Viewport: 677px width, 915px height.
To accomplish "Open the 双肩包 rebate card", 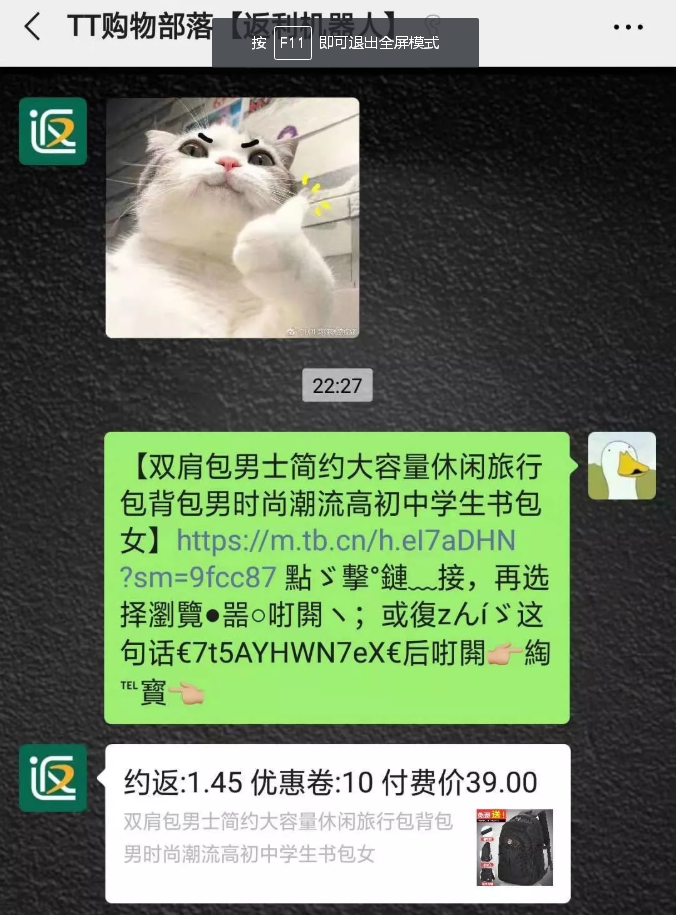I will (x=337, y=822).
